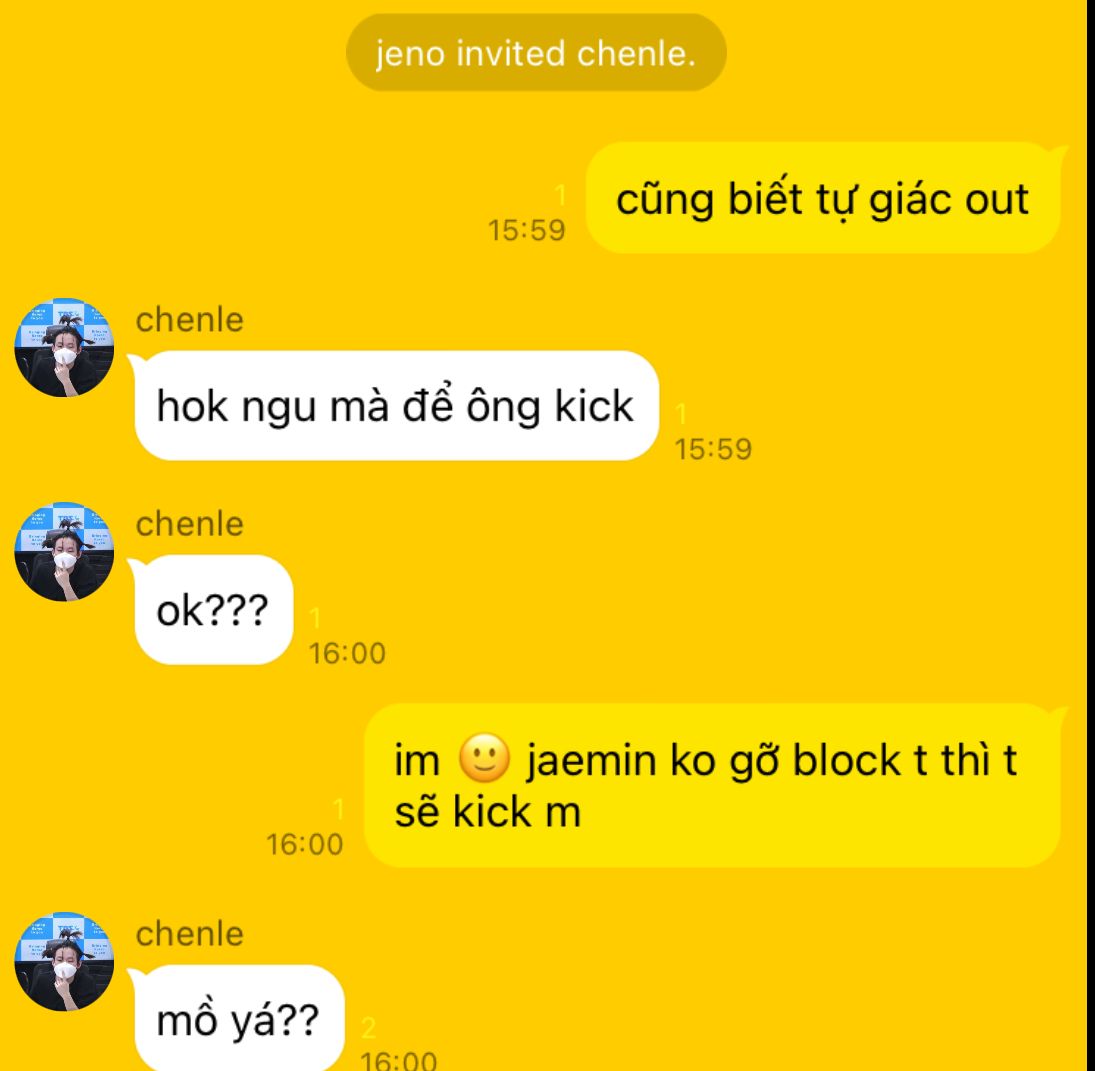Open chenle's profile picture next to "ok???"
This screenshot has height=1071, width=1095.
pyautogui.click(x=65, y=551)
